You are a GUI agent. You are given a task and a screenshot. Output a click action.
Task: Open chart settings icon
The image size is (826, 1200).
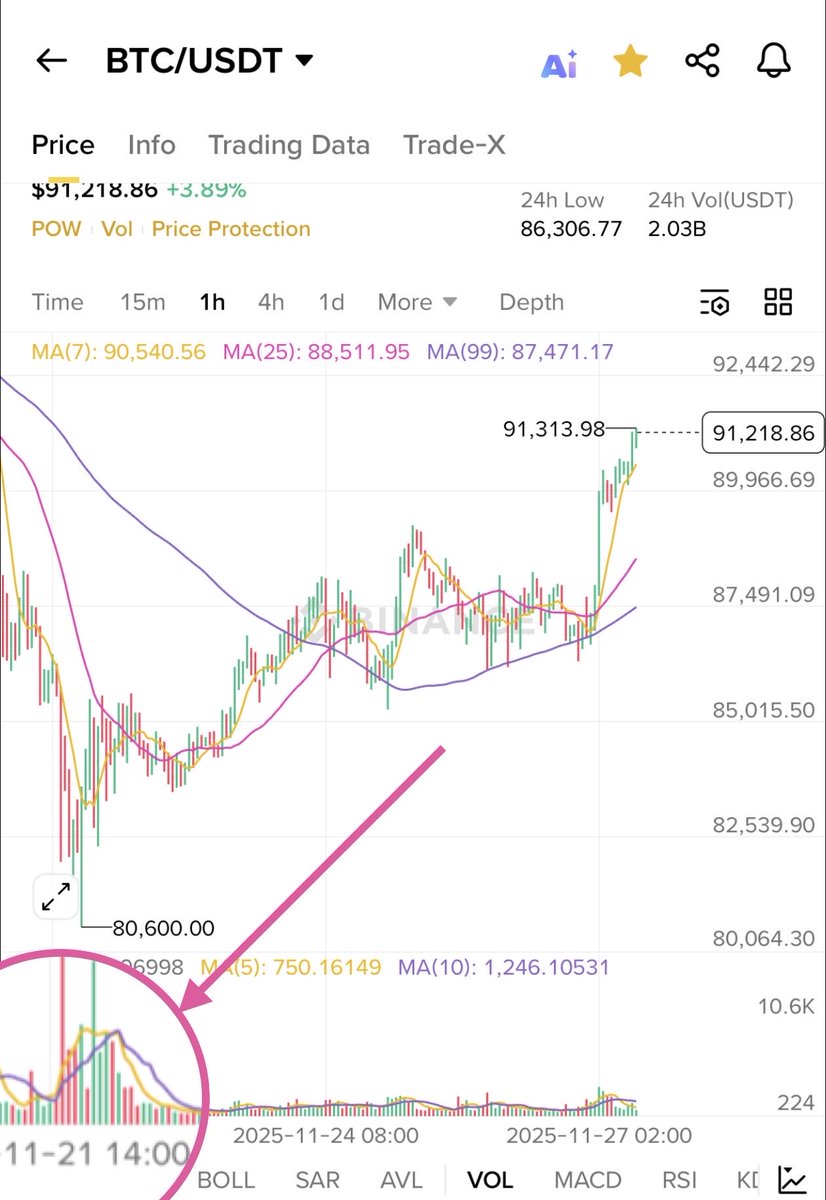coord(715,302)
